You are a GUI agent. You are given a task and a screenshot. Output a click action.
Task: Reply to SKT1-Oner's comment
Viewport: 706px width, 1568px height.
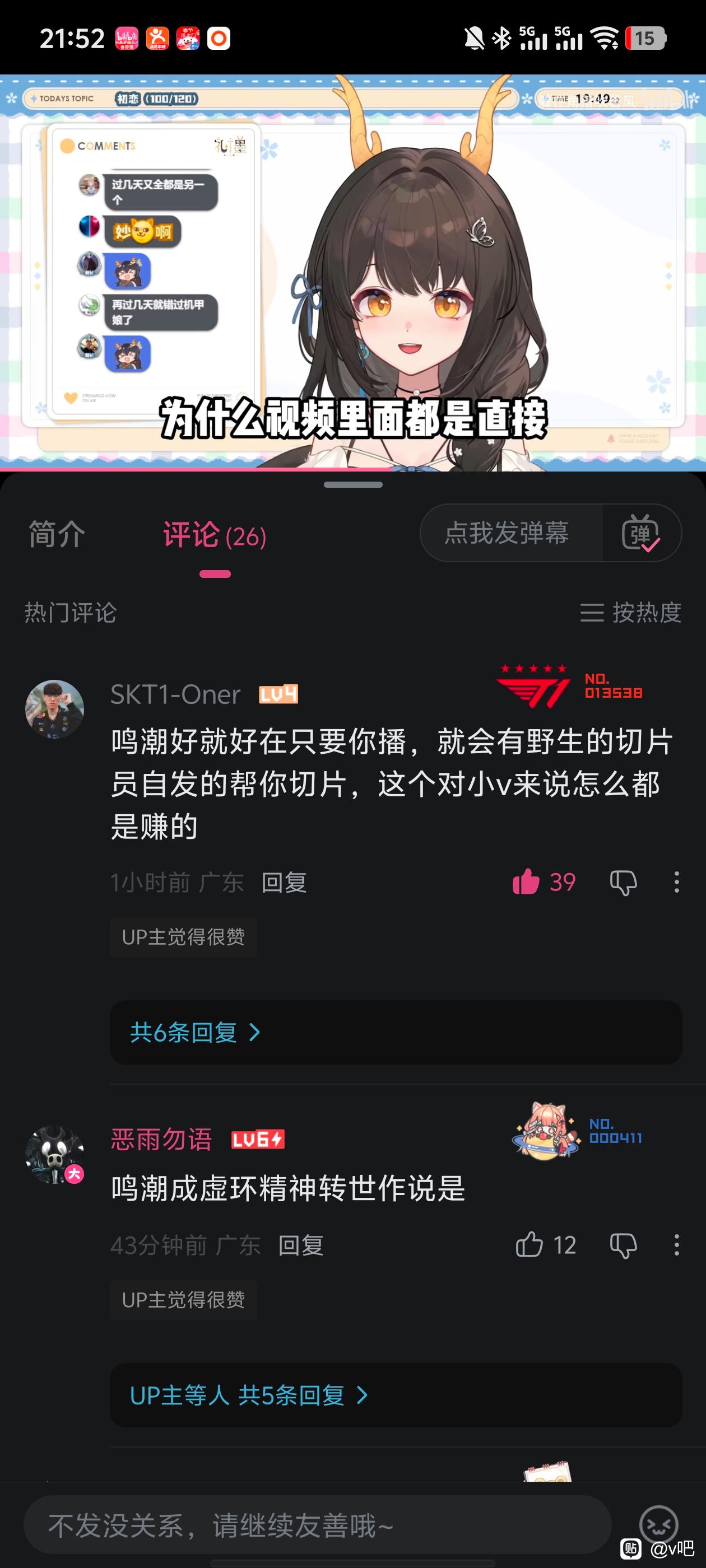click(284, 882)
